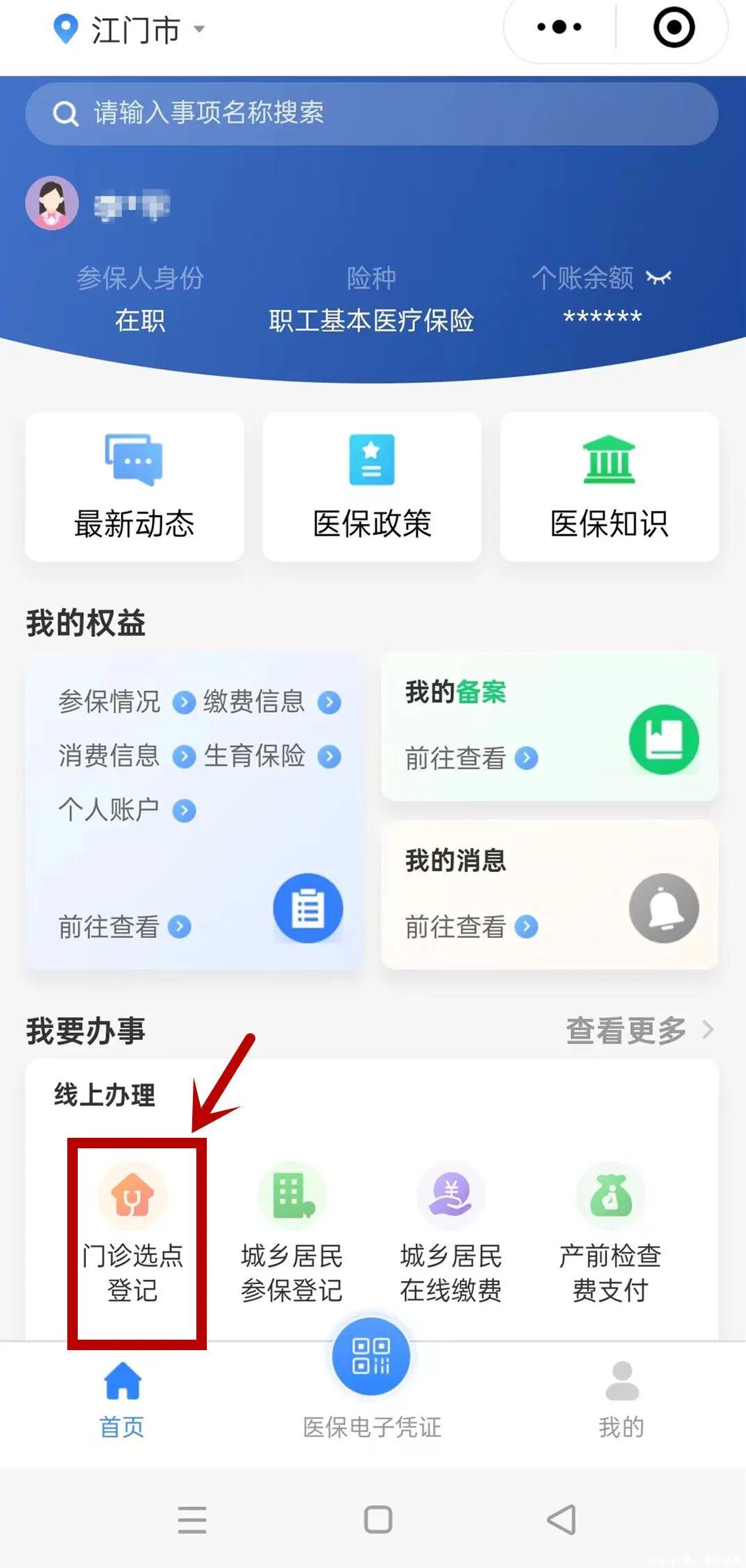View 缴费信息 details
Image resolution: width=746 pixels, height=1568 pixels.
tap(271, 701)
